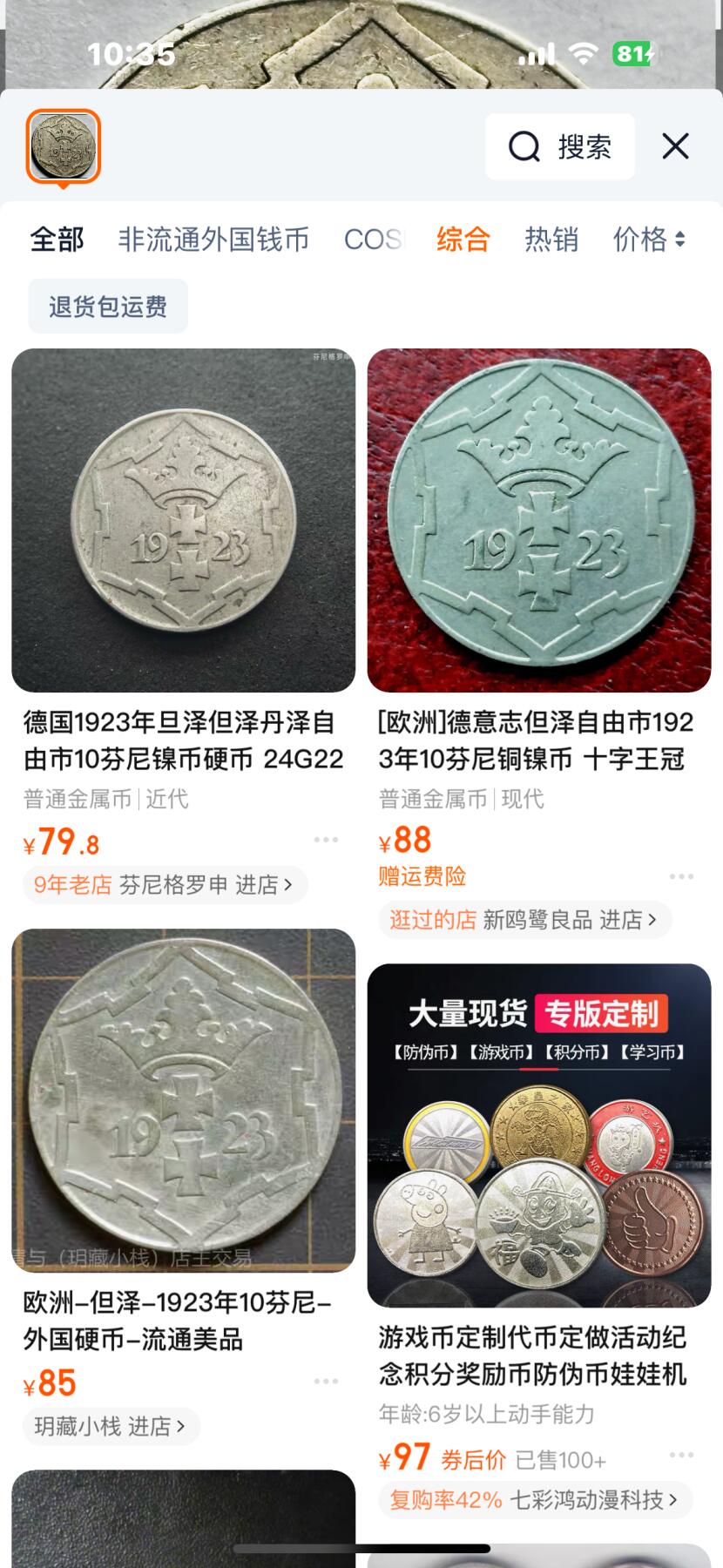
Task: Open the ¥88 德意志但泽自由市 coin listing
Action: 538,521
